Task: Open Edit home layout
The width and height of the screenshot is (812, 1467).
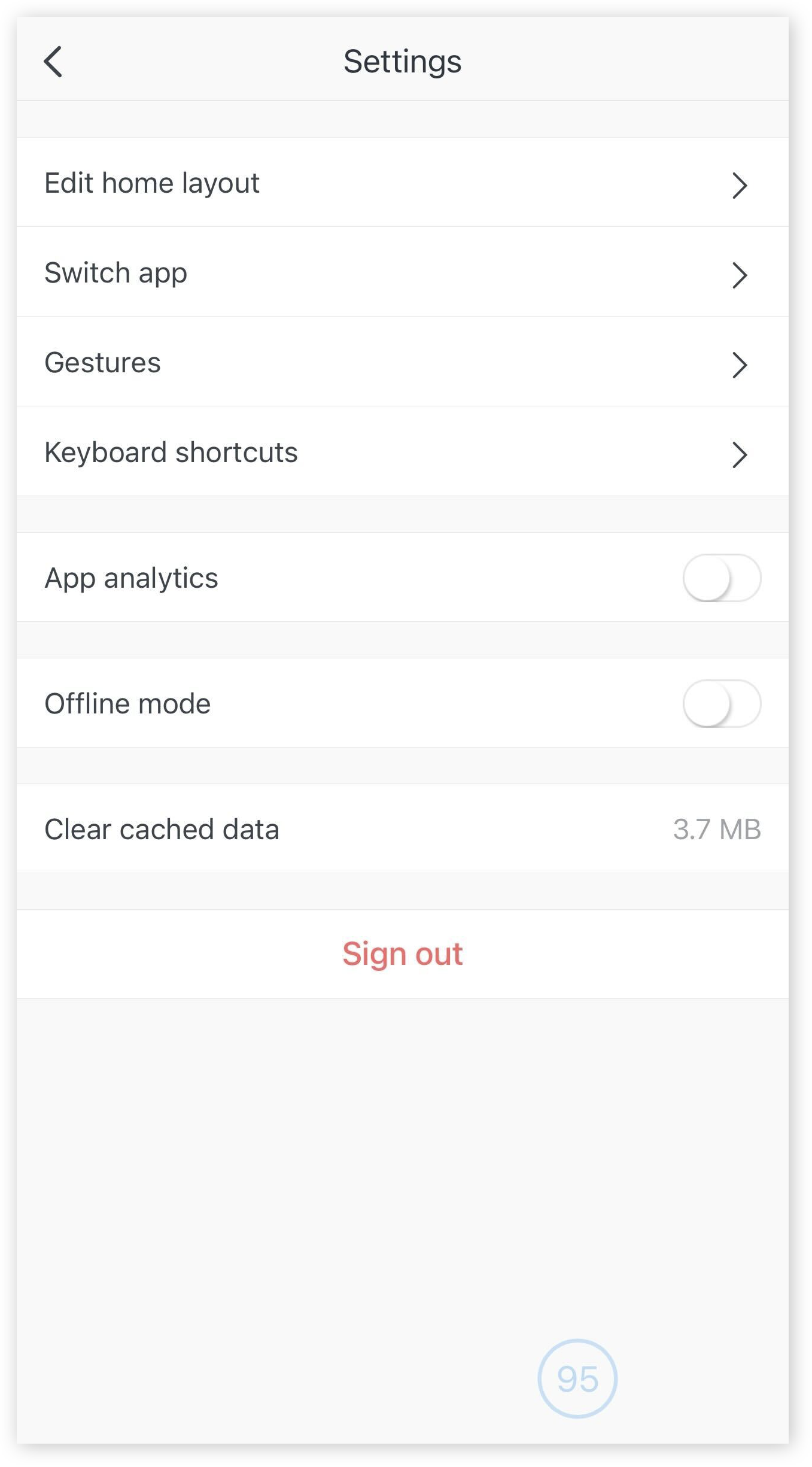Action: click(402, 183)
